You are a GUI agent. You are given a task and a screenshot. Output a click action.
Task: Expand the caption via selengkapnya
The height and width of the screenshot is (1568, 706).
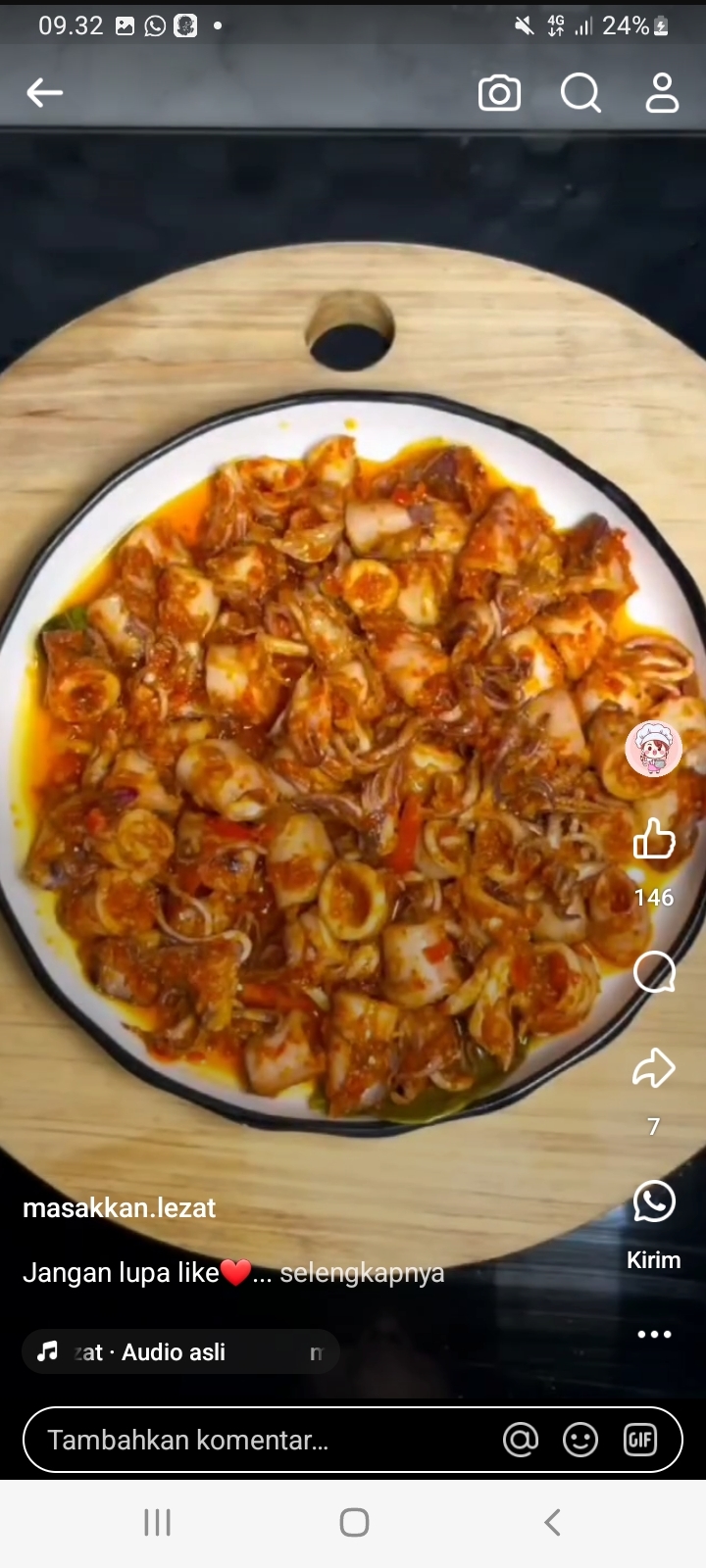click(363, 1272)
